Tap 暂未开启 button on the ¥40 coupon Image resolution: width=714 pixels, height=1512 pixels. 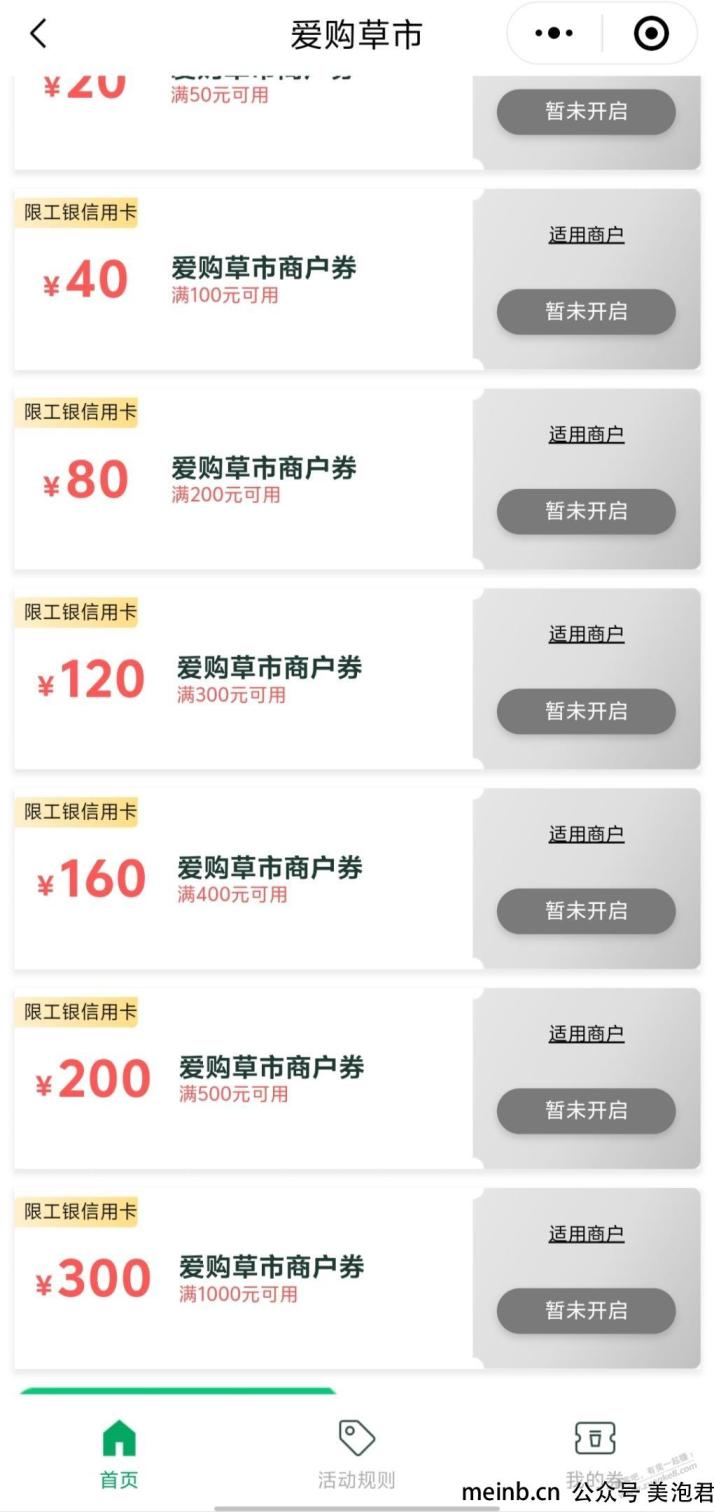[x=586, y=311]
